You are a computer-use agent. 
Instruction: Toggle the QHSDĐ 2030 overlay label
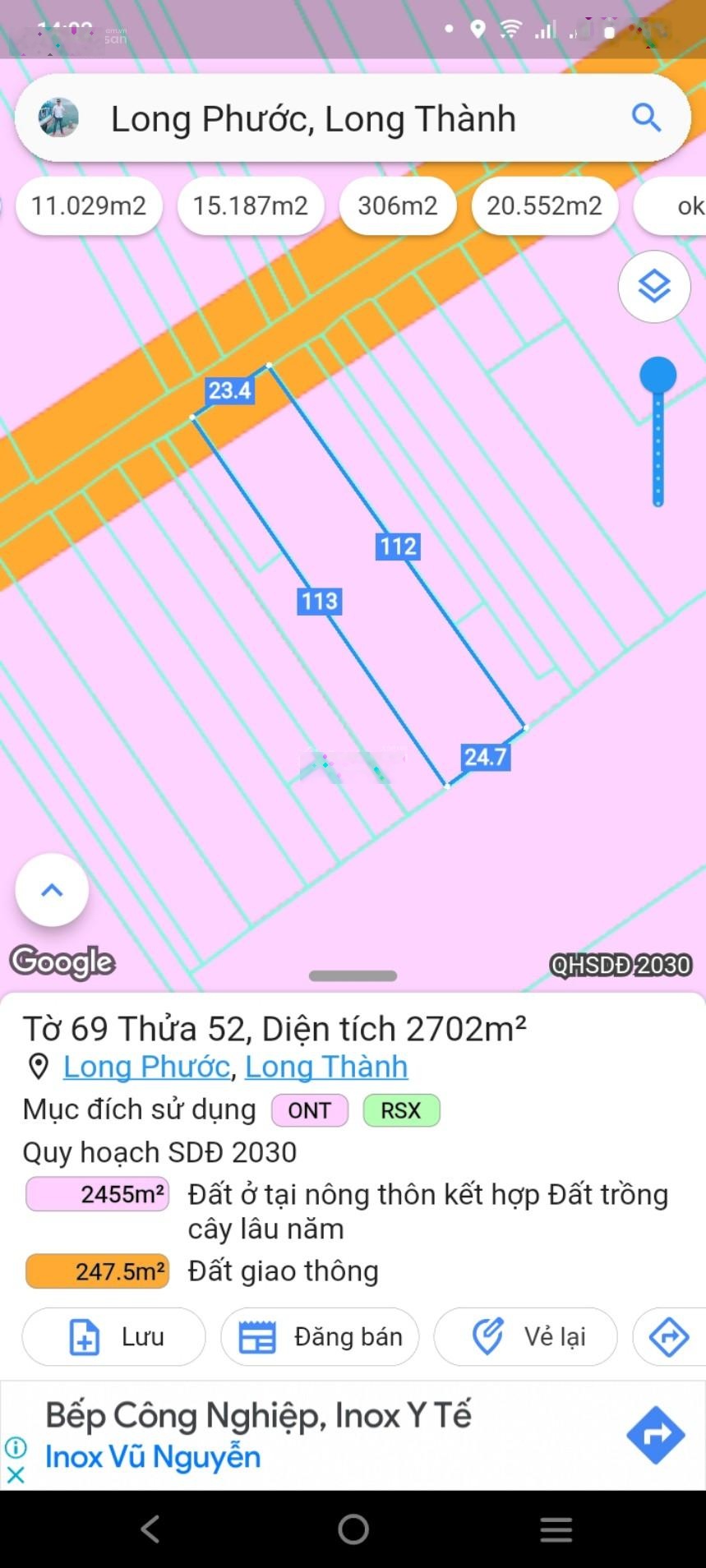click(621, 966)
